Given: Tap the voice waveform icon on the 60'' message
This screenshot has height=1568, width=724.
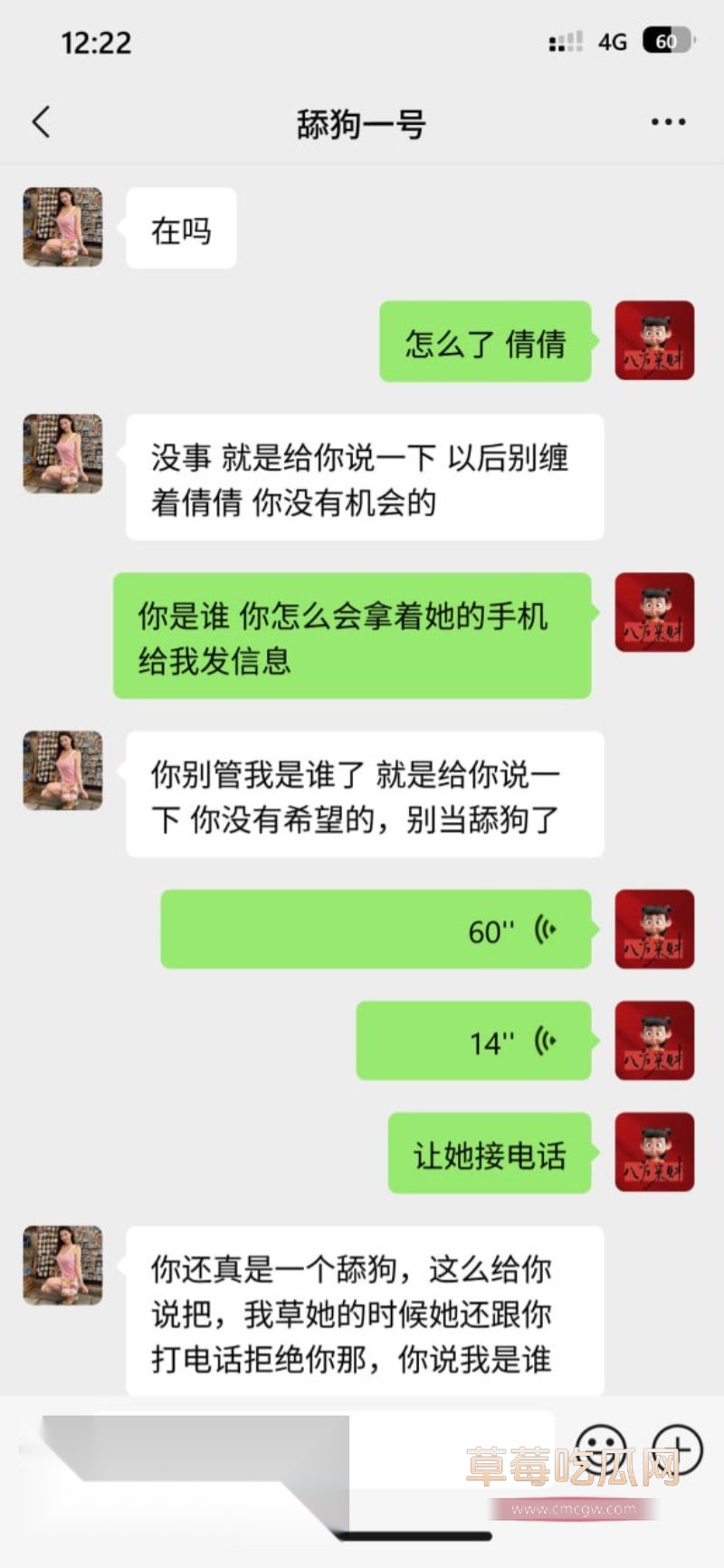Looking at the screenshot, I should tap(544, 929).
